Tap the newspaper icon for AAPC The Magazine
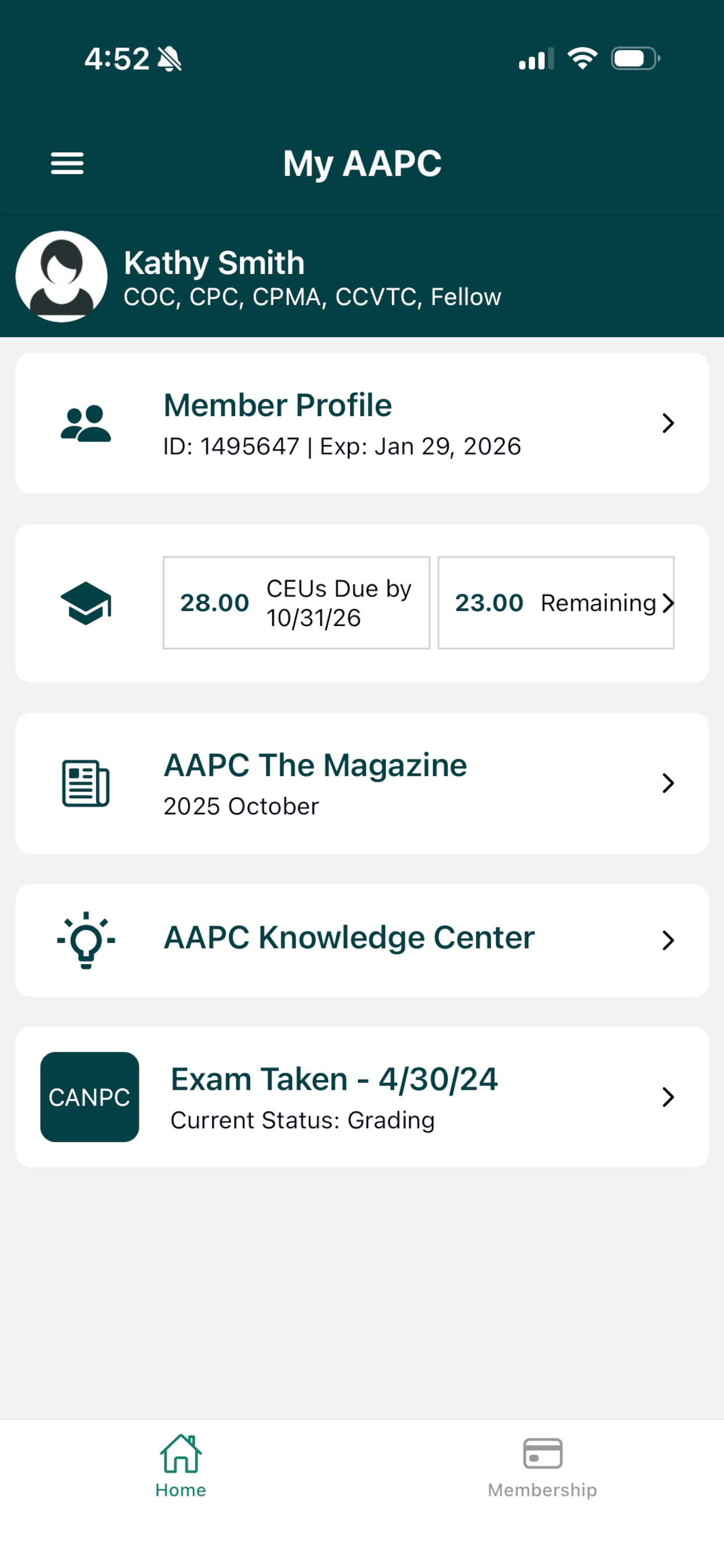724x1568 pixels. coord(85,785)
